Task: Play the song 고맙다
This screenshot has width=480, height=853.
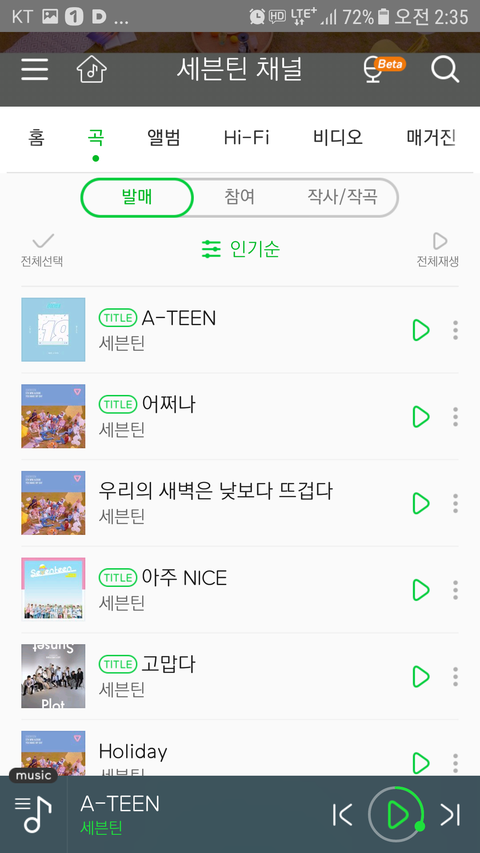Action: pyautogui.click(x=421, y=676)
